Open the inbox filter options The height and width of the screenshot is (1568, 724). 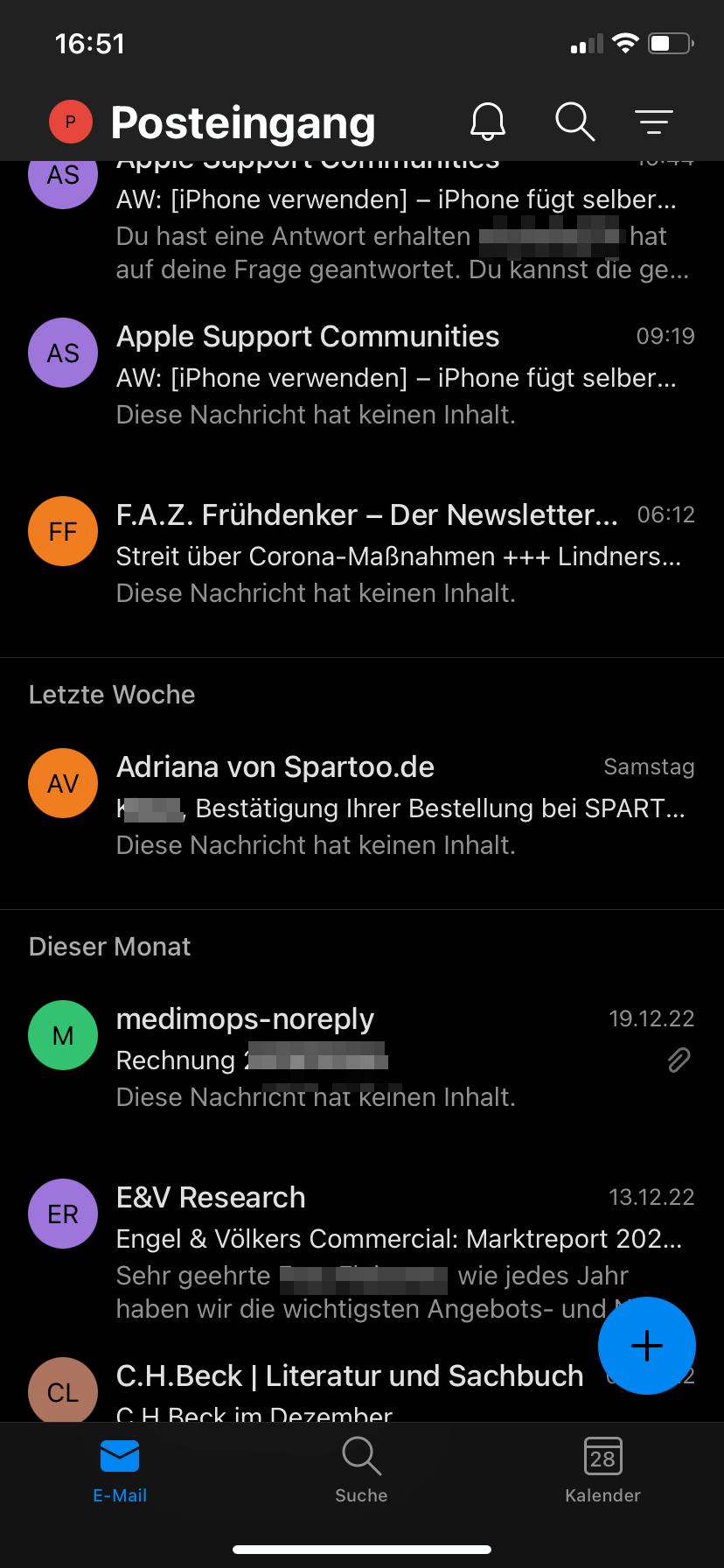[x=653, y=122]
